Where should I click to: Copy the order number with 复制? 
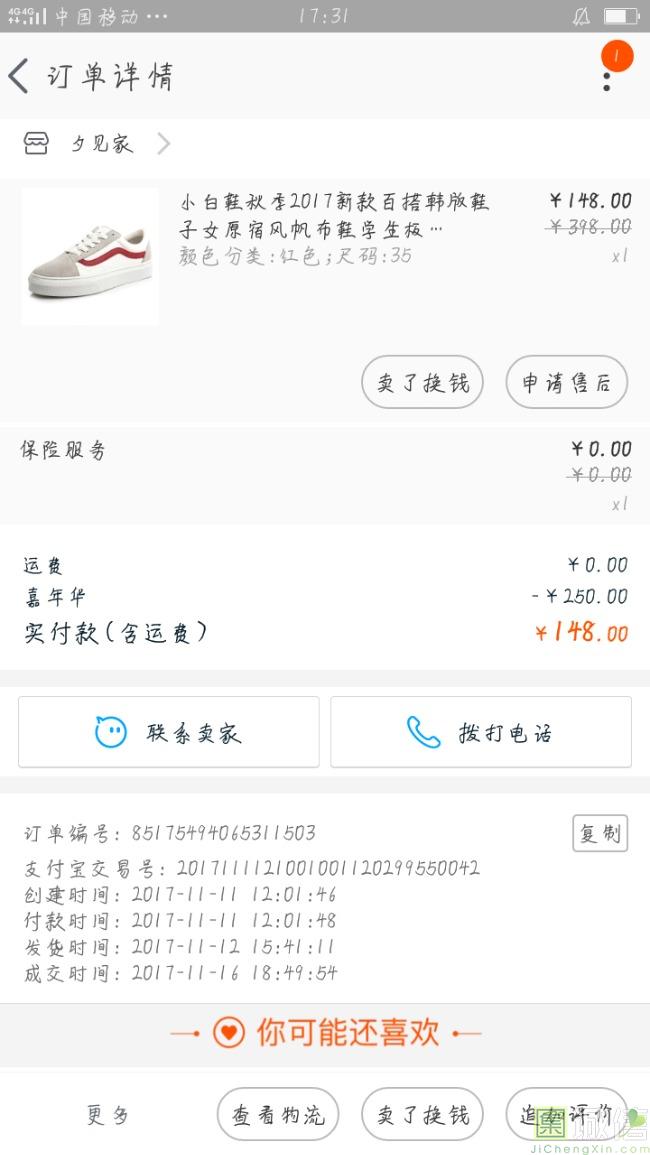tap(599, 833)
